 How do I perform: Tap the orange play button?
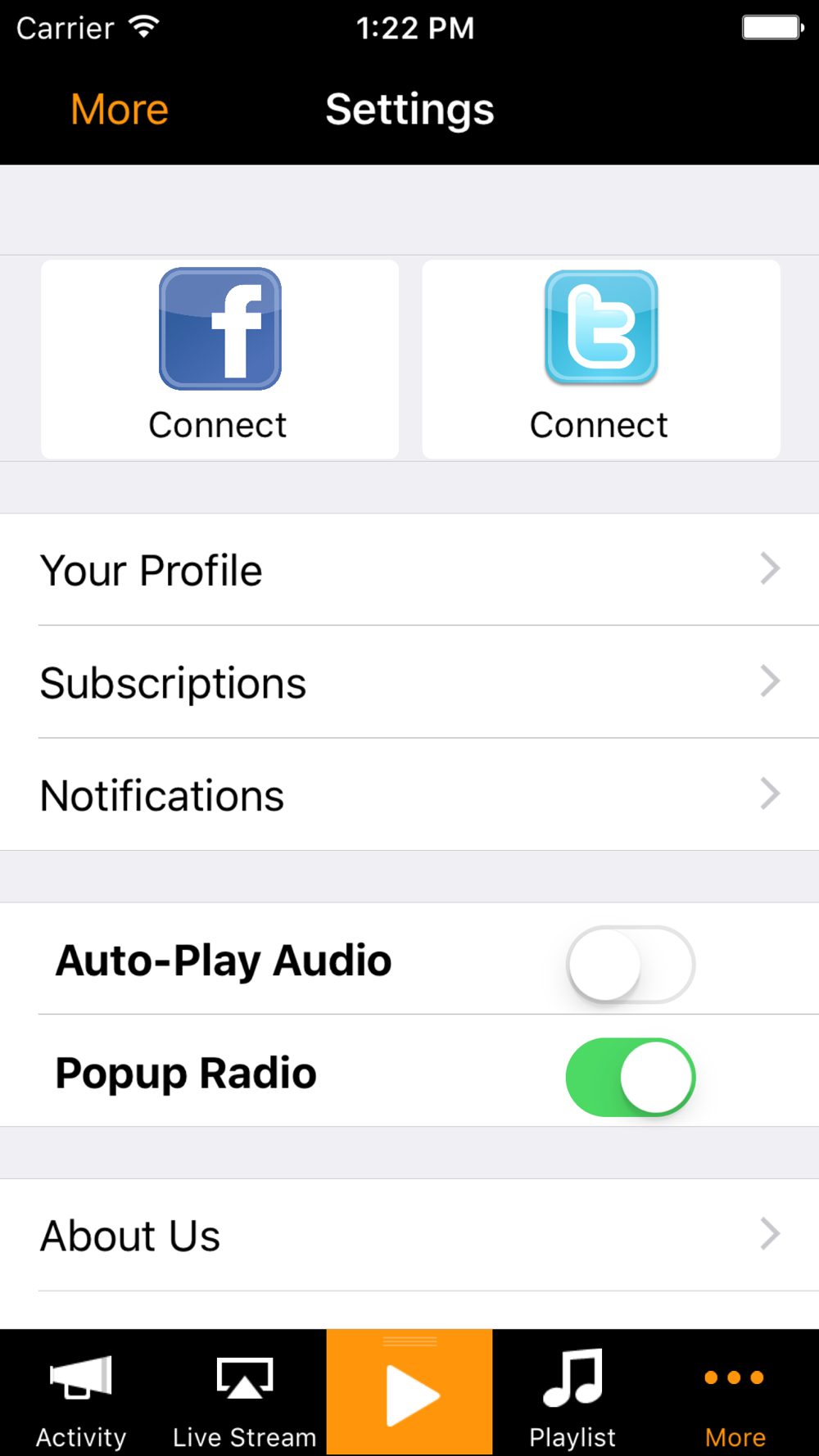coord(409,1392)
